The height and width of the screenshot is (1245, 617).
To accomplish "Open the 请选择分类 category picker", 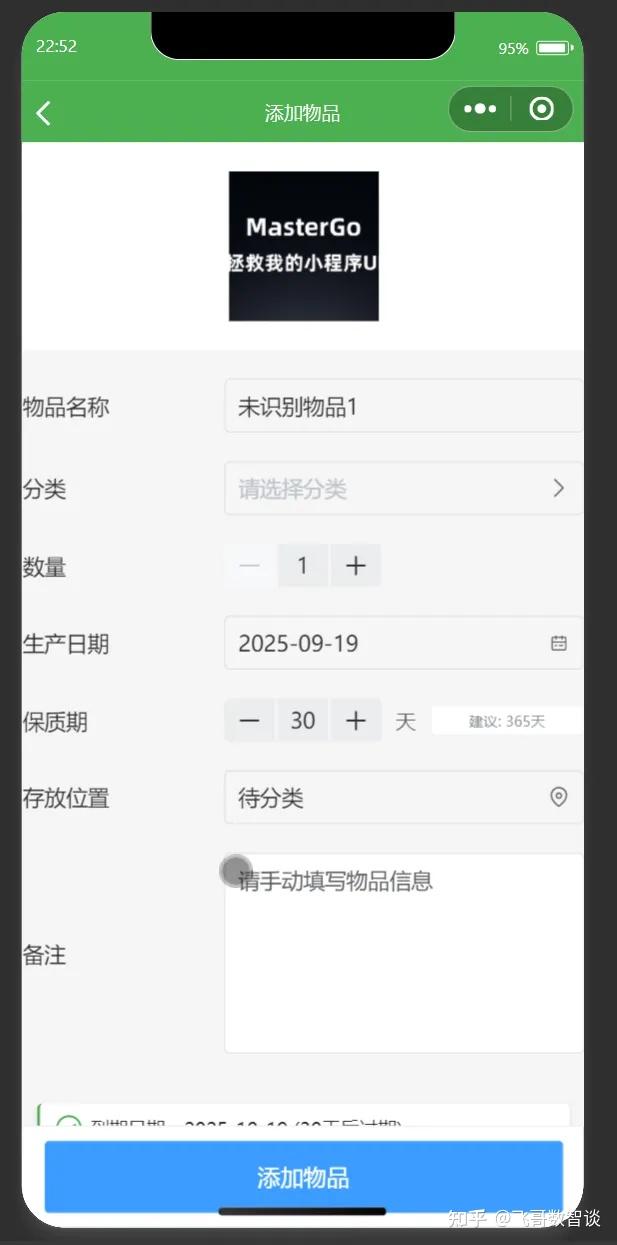I will pyautogui.click(x=403, y=488).
